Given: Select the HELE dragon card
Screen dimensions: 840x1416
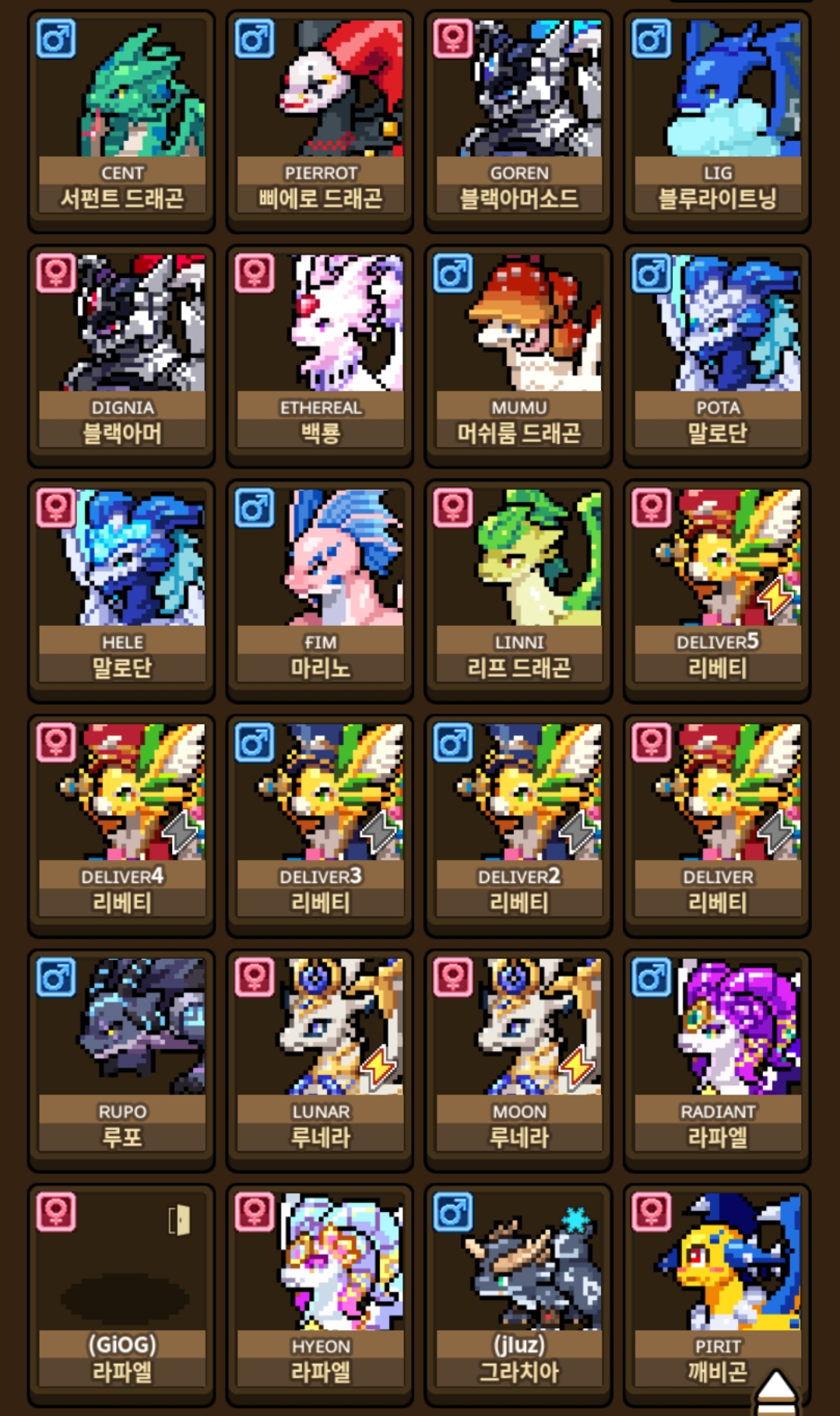Looking at the screenshot, I should (121, 589).
